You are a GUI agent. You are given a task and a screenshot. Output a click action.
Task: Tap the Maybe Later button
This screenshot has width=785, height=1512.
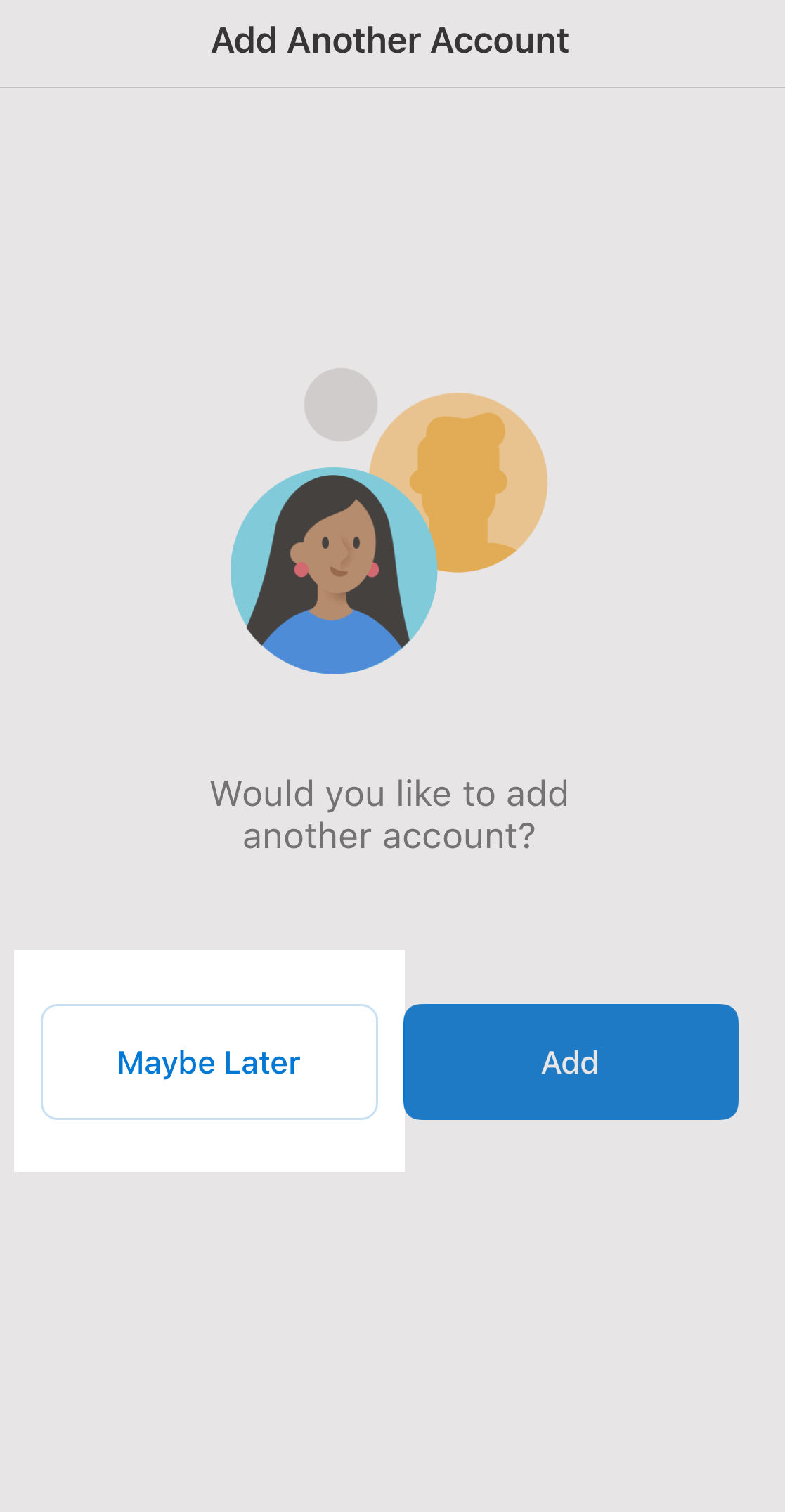point(209,1062)
